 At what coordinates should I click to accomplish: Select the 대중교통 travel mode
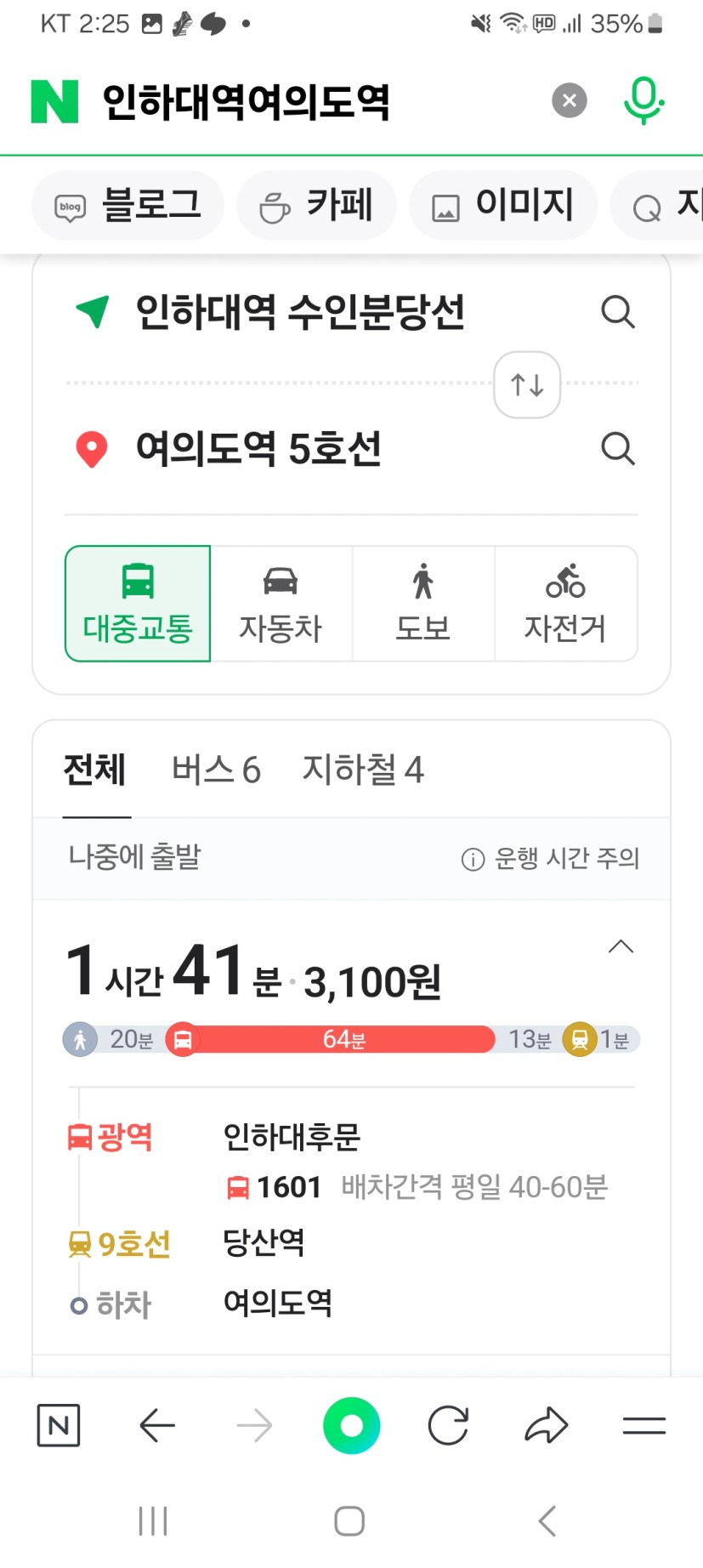coord(138,604)
